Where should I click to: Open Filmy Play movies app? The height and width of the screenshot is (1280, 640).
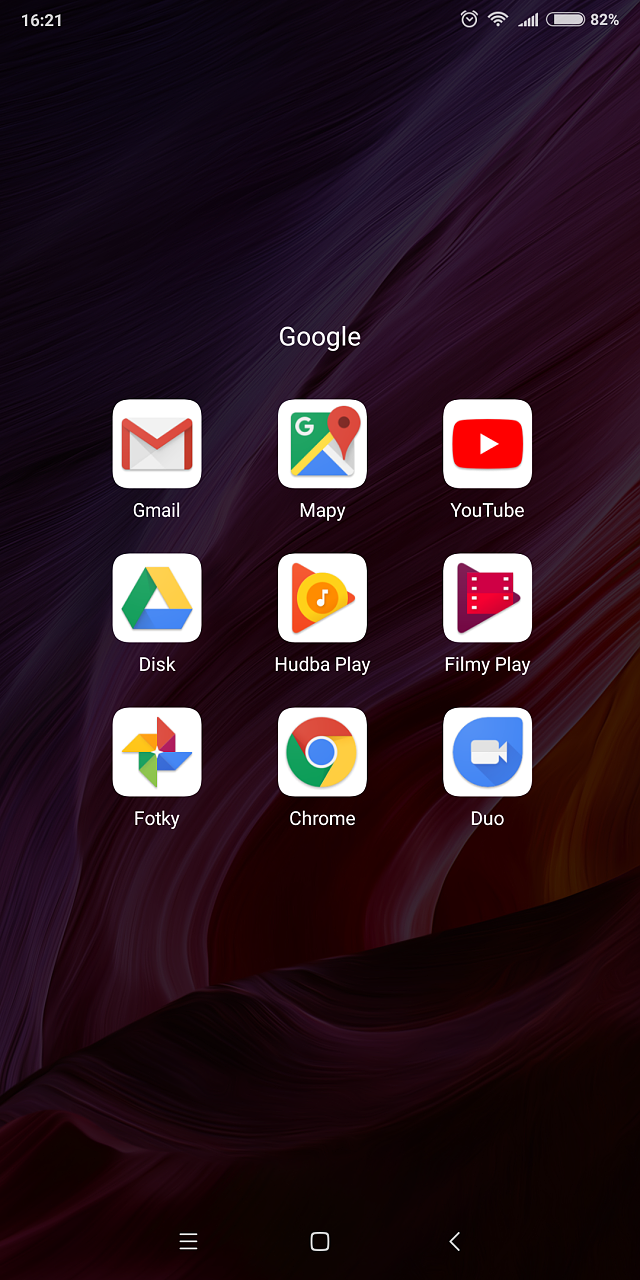pyautogui.click(x=487, y=598)
